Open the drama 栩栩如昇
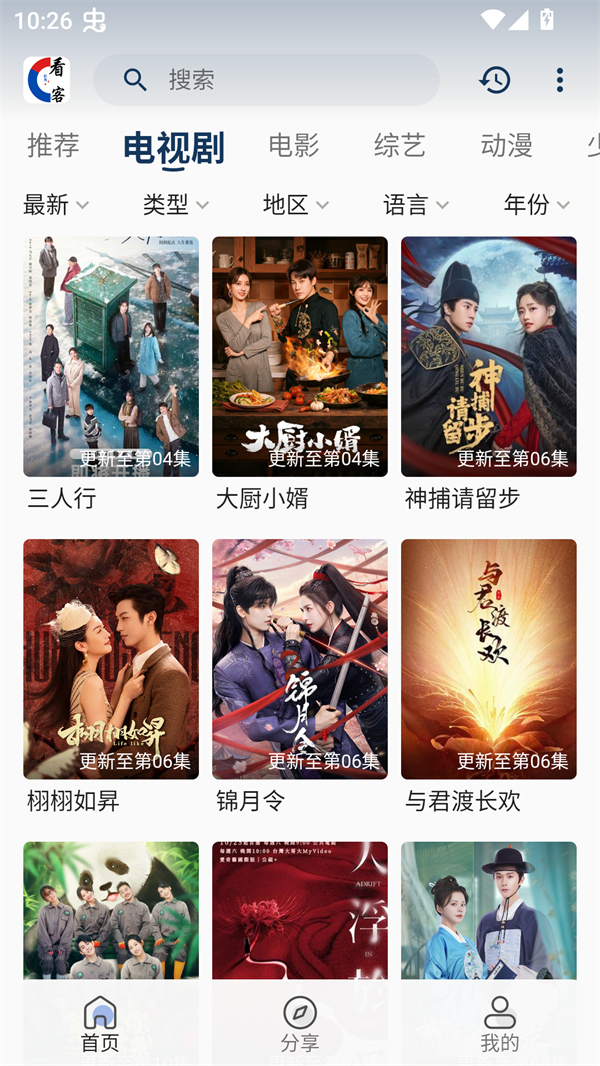This screenshot has width=600, height=1066. pos(111,660)
